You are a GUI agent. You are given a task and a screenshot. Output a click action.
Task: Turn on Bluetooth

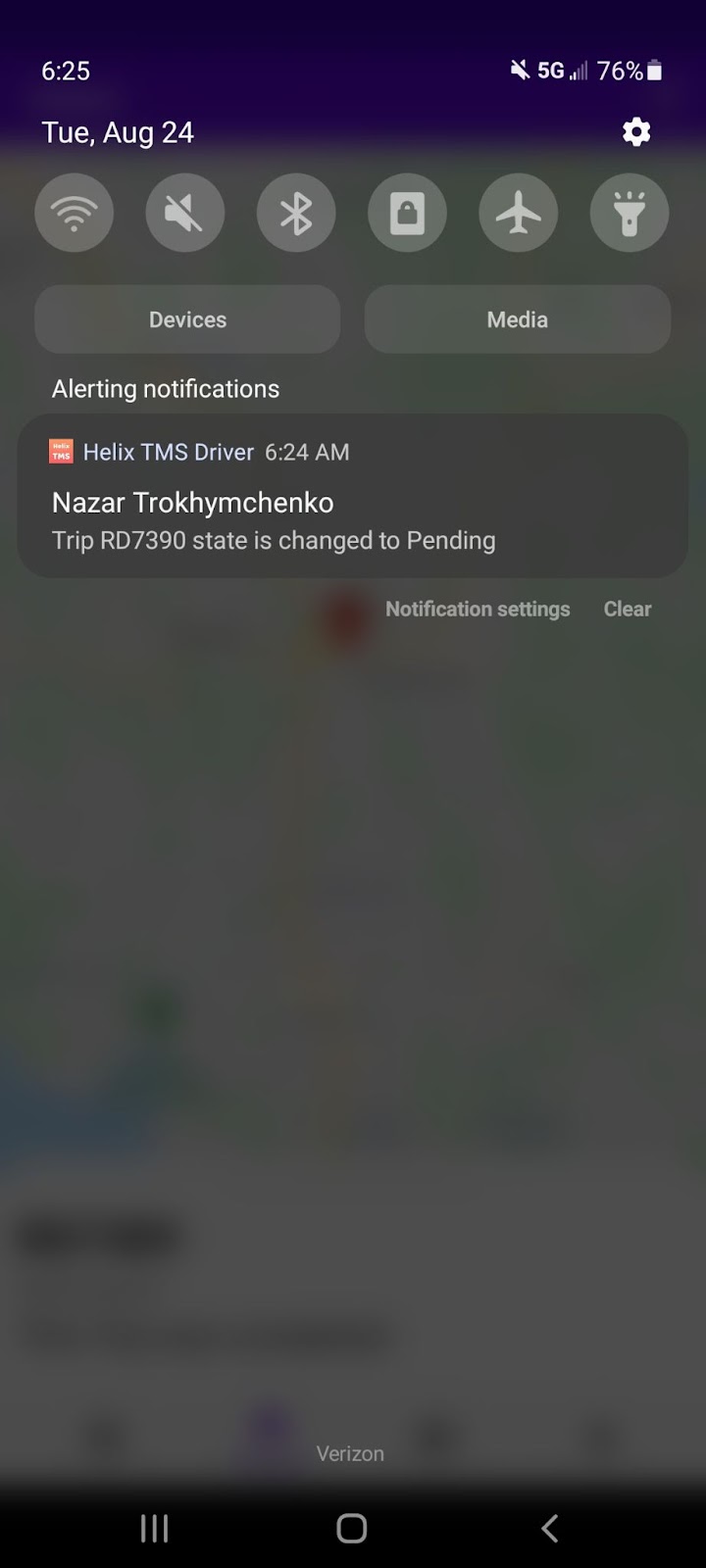tap(296, 213)
